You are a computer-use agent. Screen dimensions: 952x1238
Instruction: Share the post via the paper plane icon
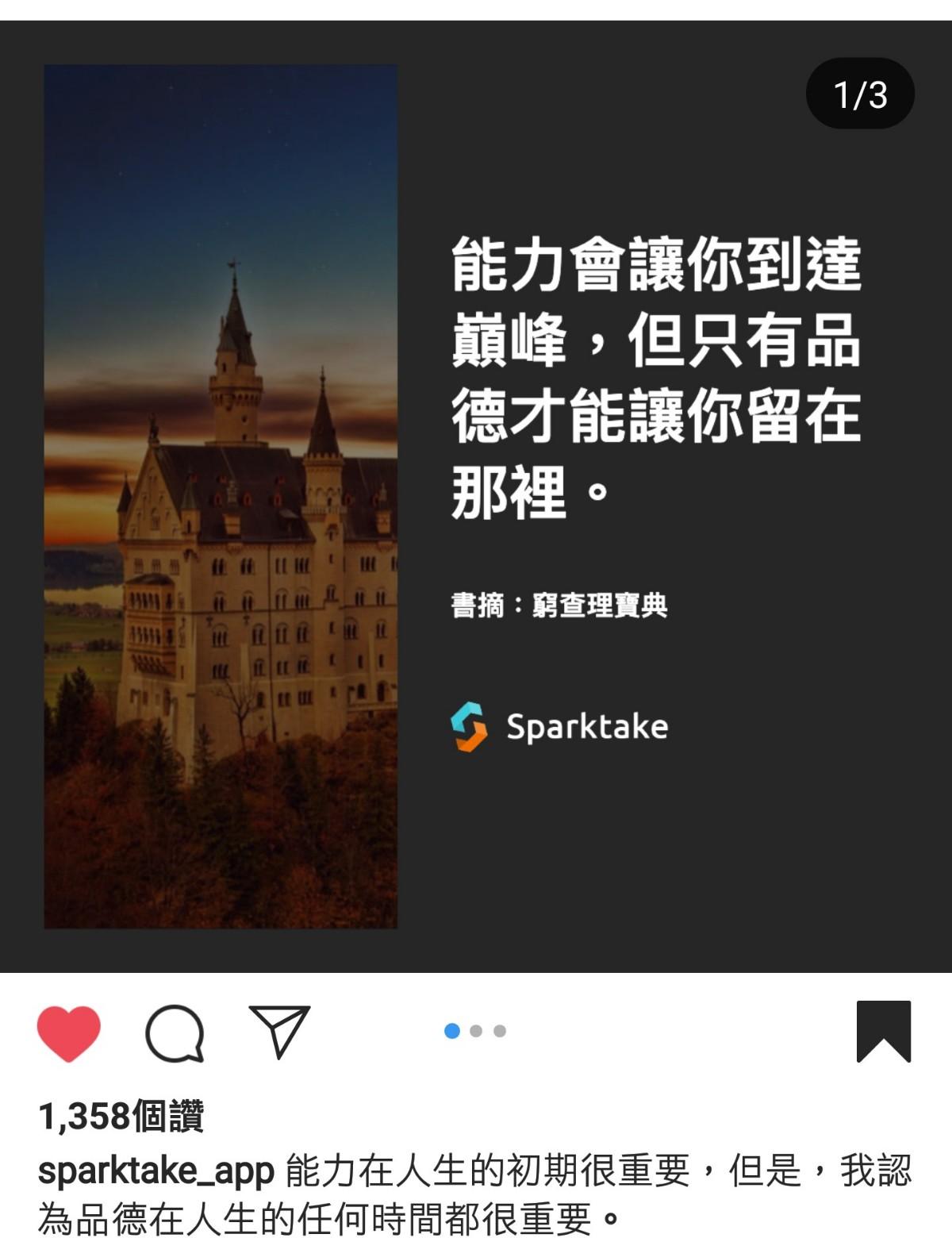[x=279, y=1031]
